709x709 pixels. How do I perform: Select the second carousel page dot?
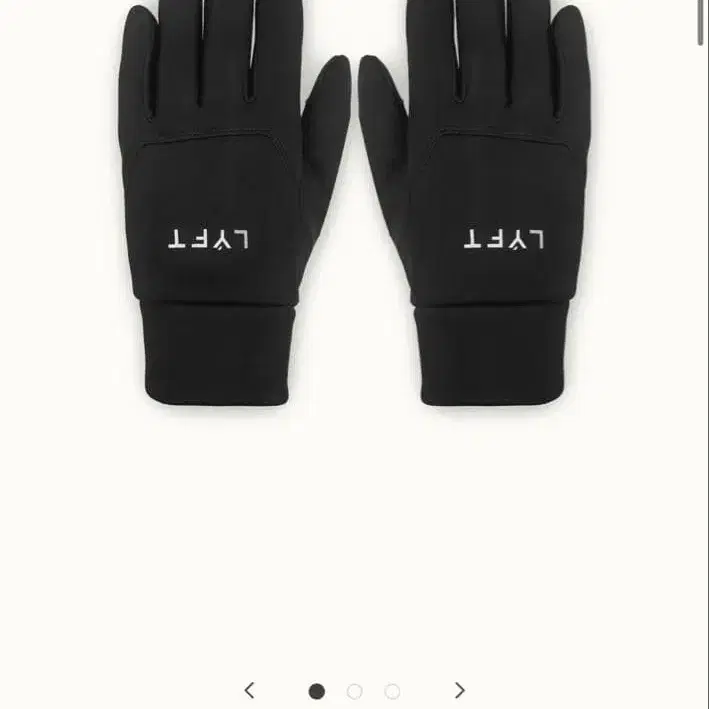coord(354,691)
